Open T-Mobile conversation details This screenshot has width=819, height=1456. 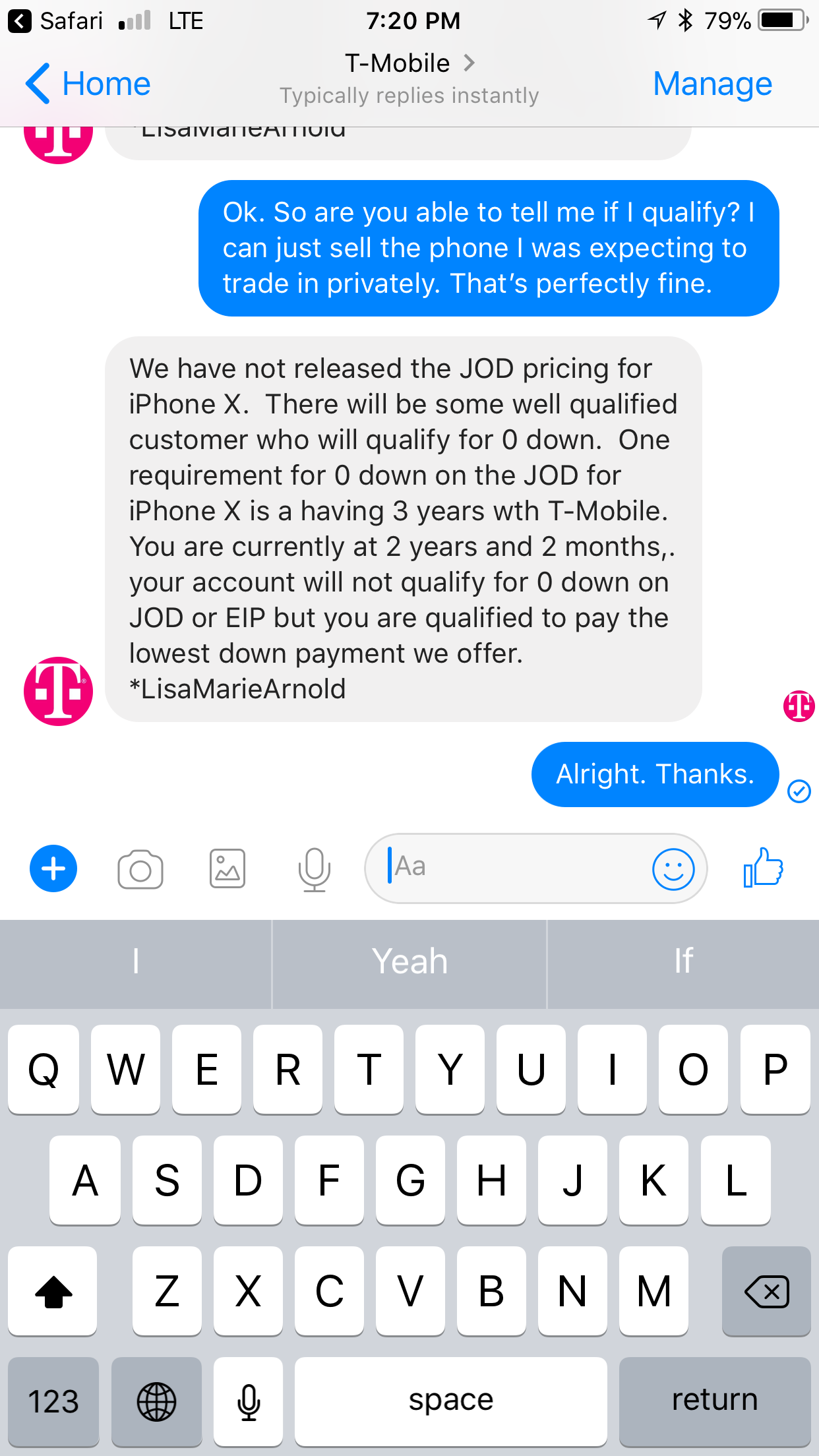click(409, 64)
